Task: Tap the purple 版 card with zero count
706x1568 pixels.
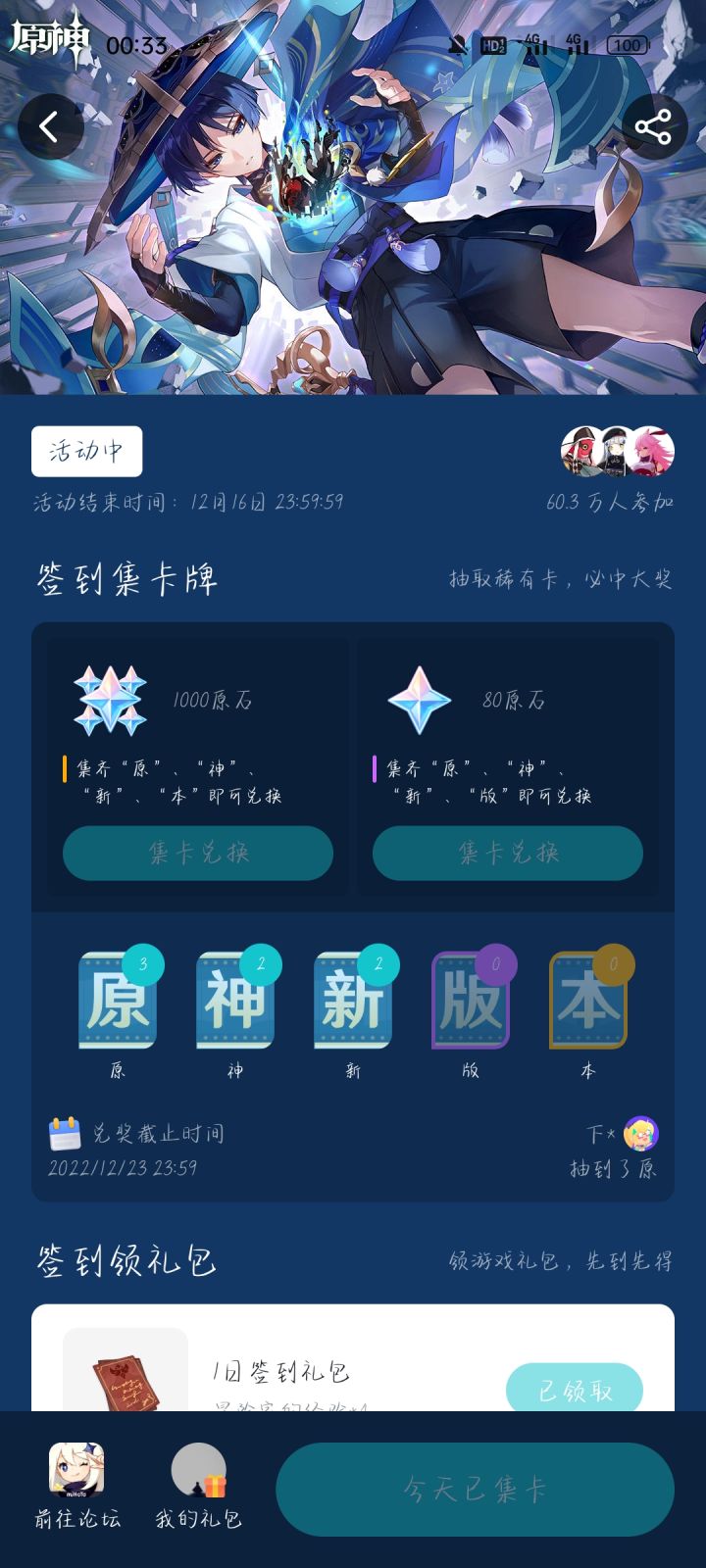Action: click(x=469, y=1002)
